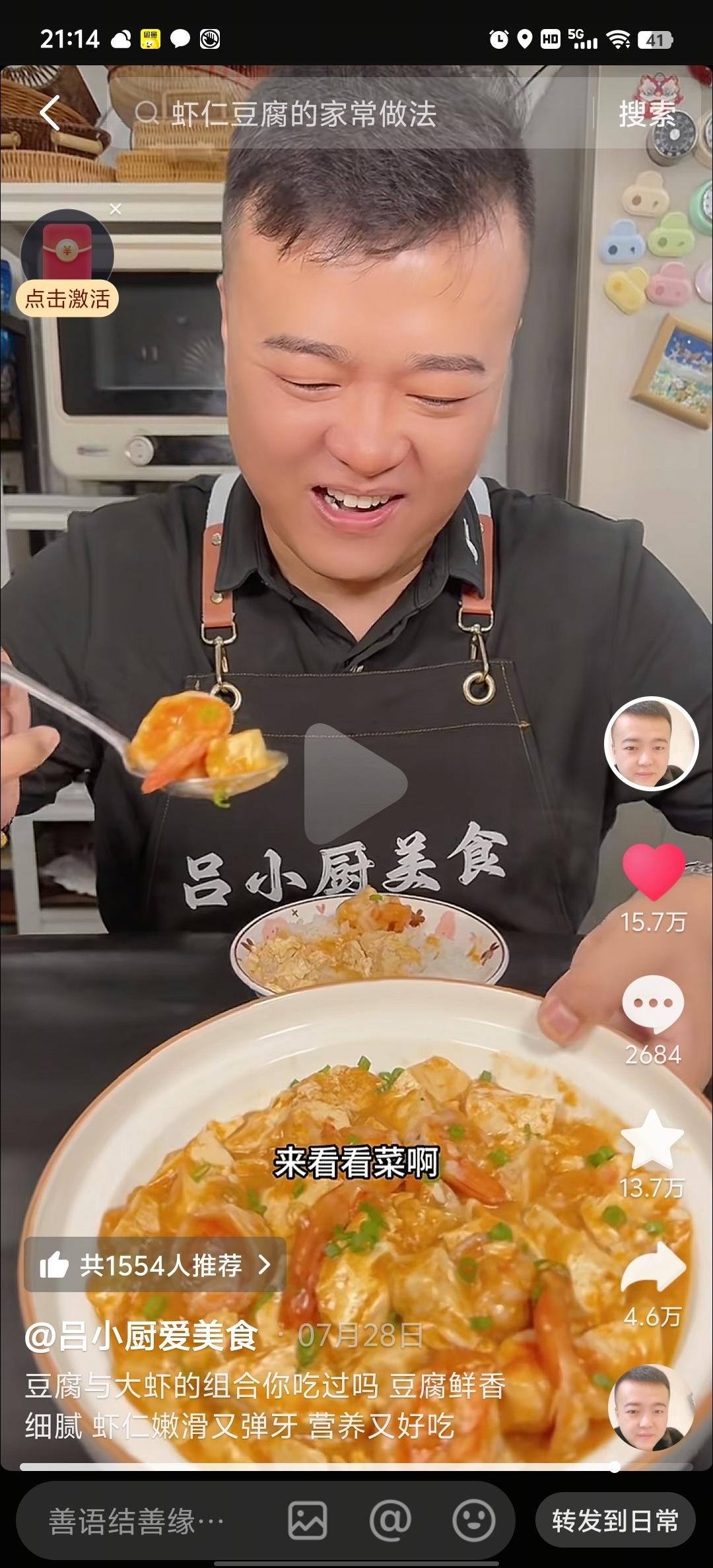This screenshot has width=713, height=1568.
Task: Play the paused video
Action: pyautogui.click(x=355, y=783)
